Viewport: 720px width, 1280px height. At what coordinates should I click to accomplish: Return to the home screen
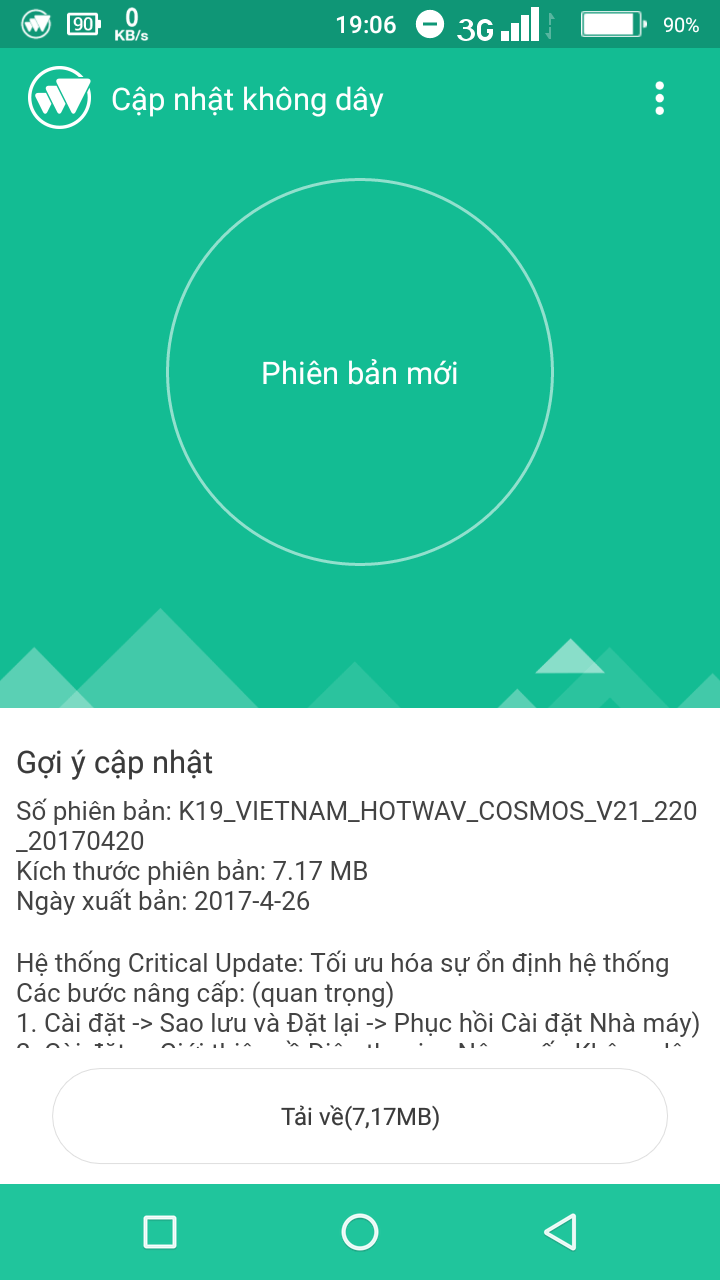360,1232
